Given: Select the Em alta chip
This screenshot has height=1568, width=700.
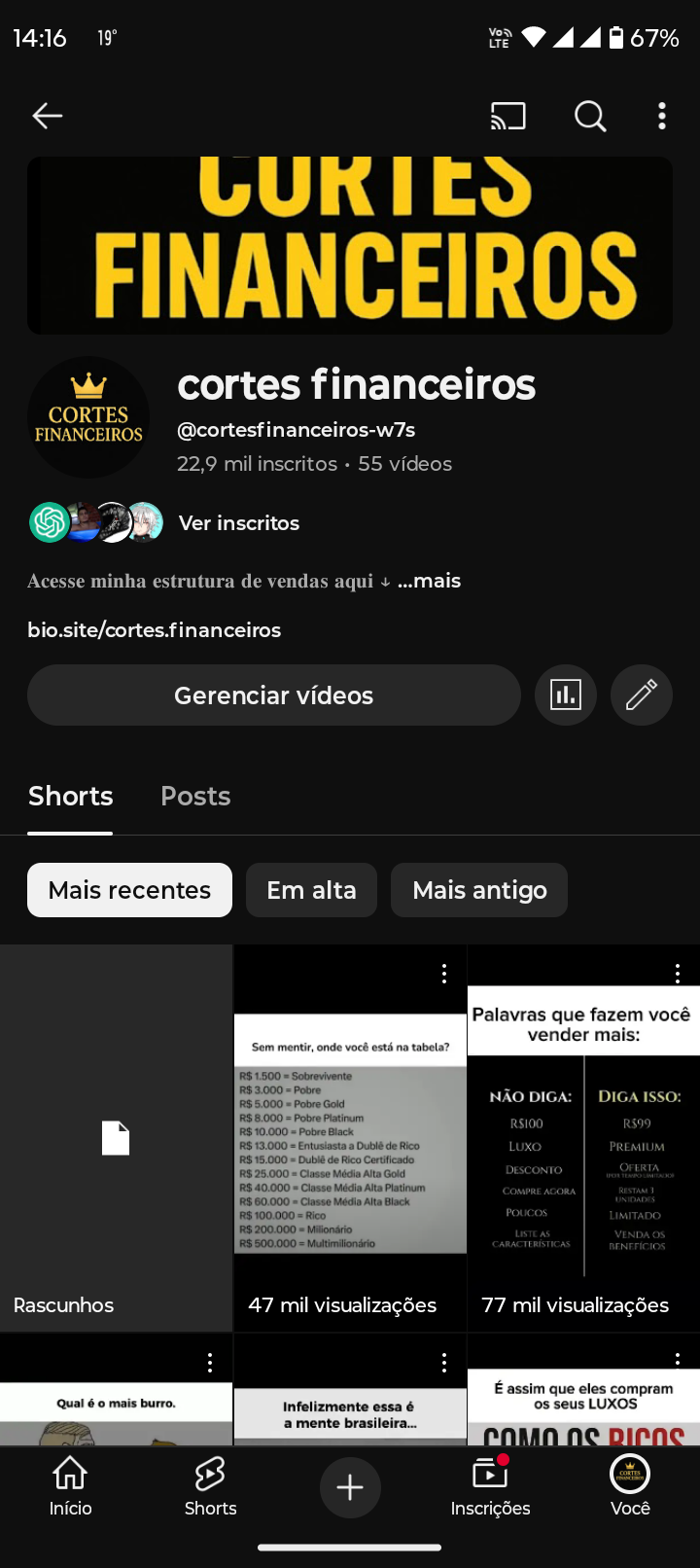Looking at the screenshot, I should click(311, 890).
